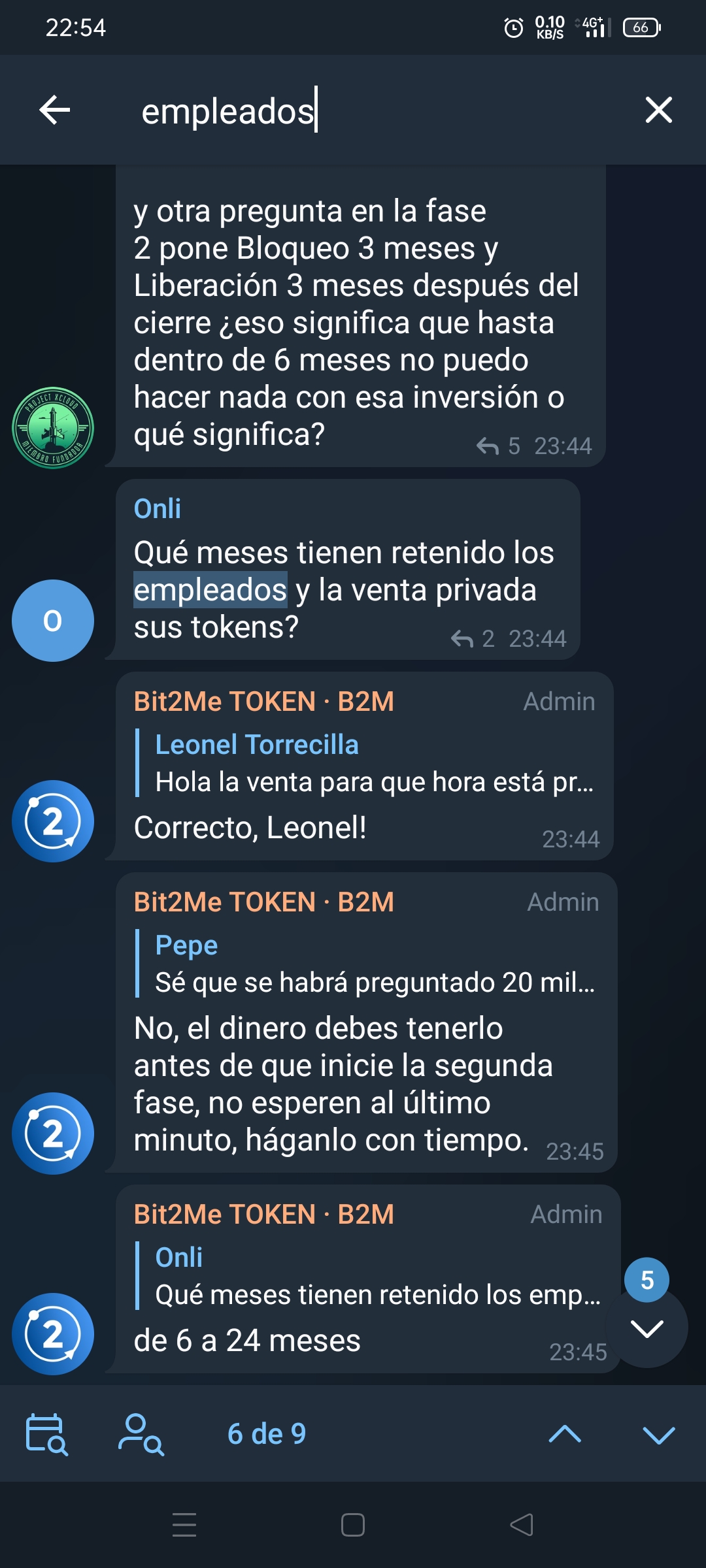Open the Project XCloud member avatar

tap(53, 428)
